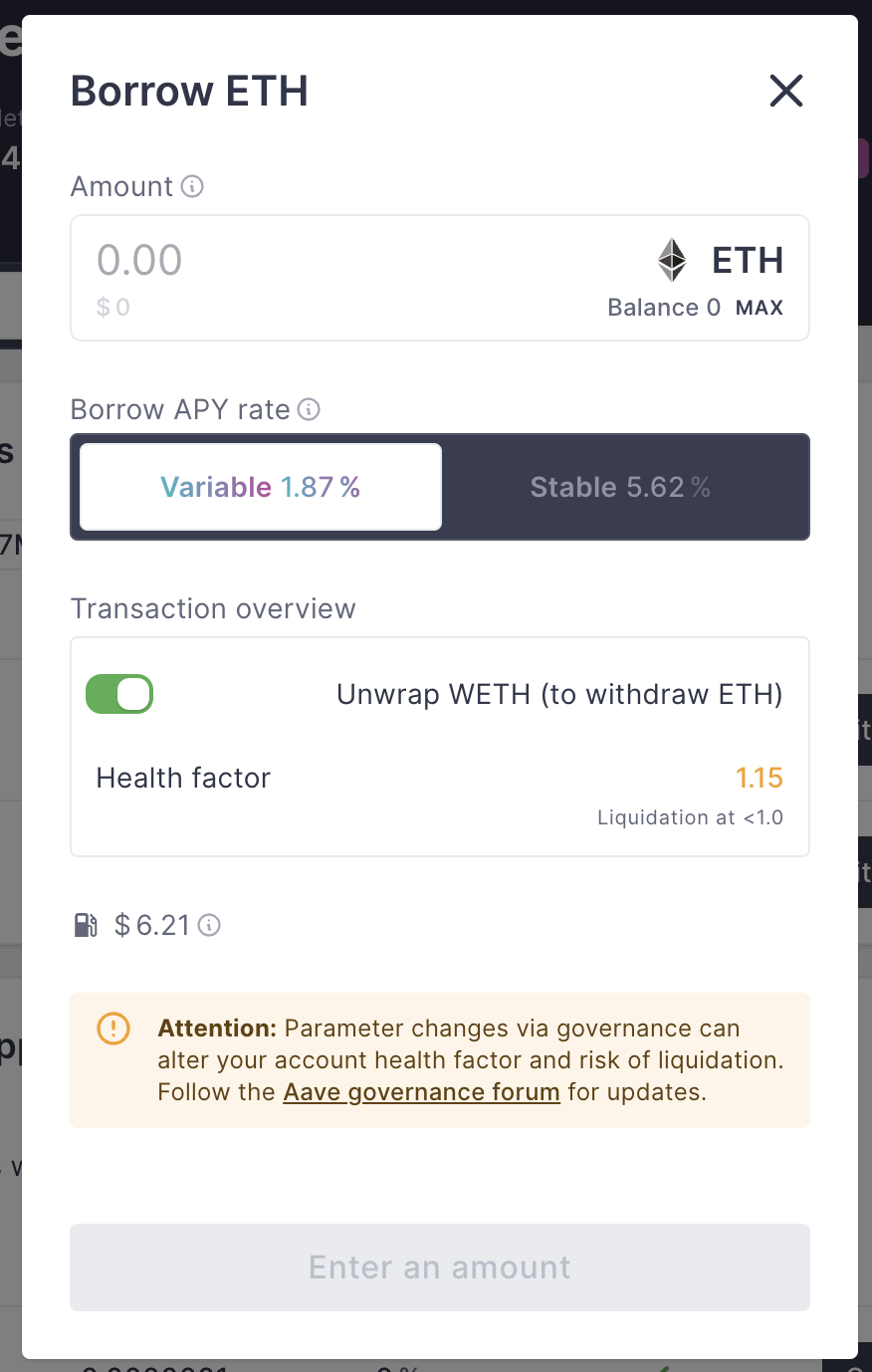The image size is (872, 1372).
Task: Toggle the Unwrap WETH switch
Action: 119,694
